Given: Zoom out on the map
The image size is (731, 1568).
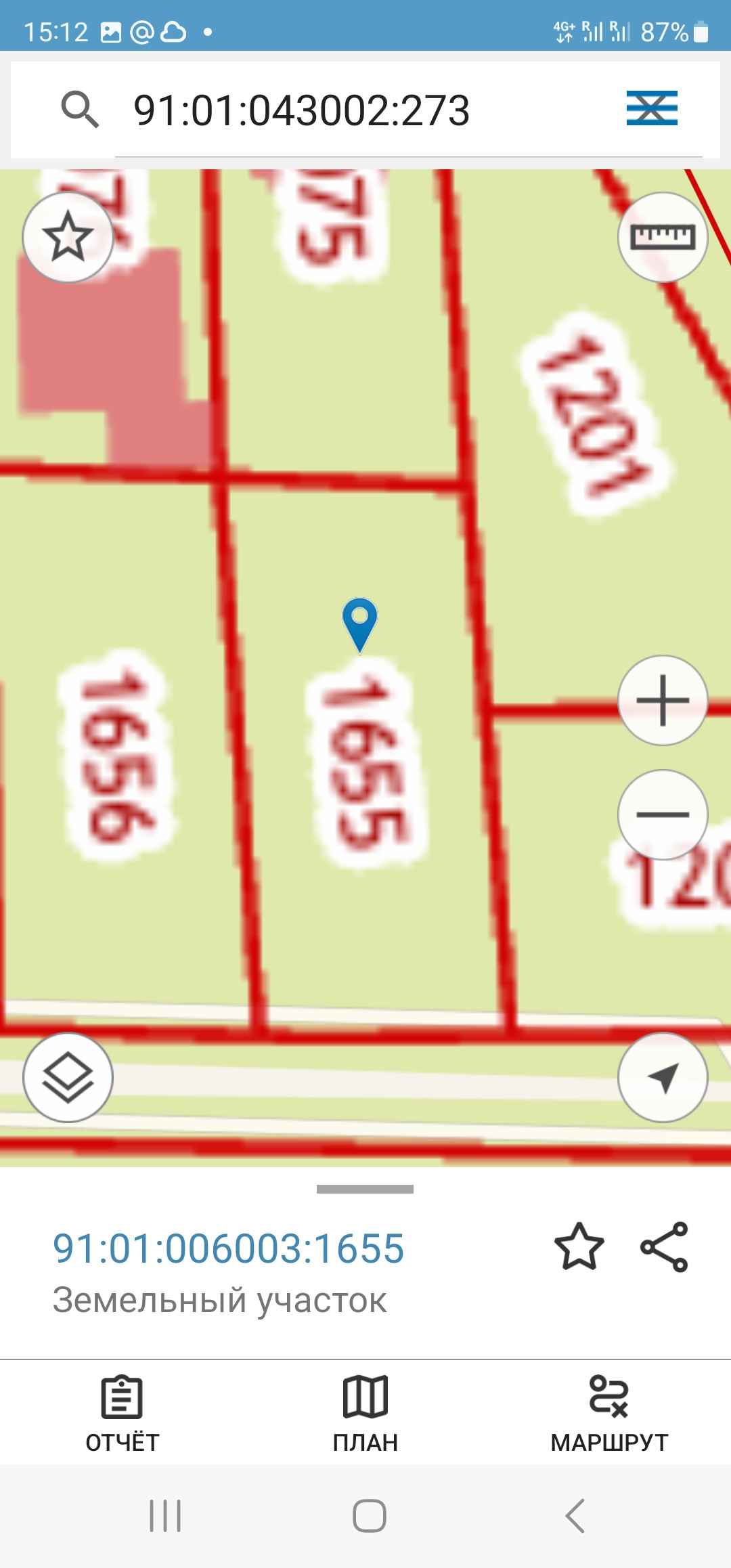Looking at the screenshot, I should coord(663,814).
